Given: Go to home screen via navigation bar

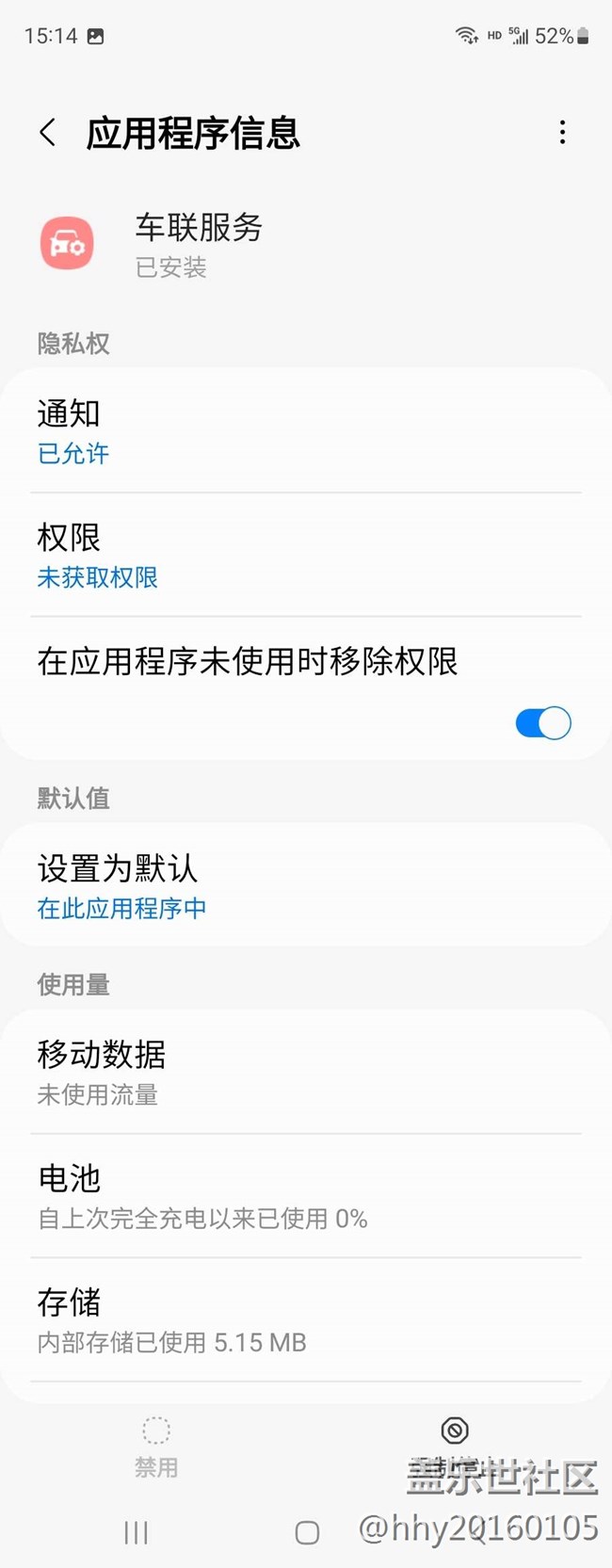Looking at the screenshot, I should click(307, 1533).
